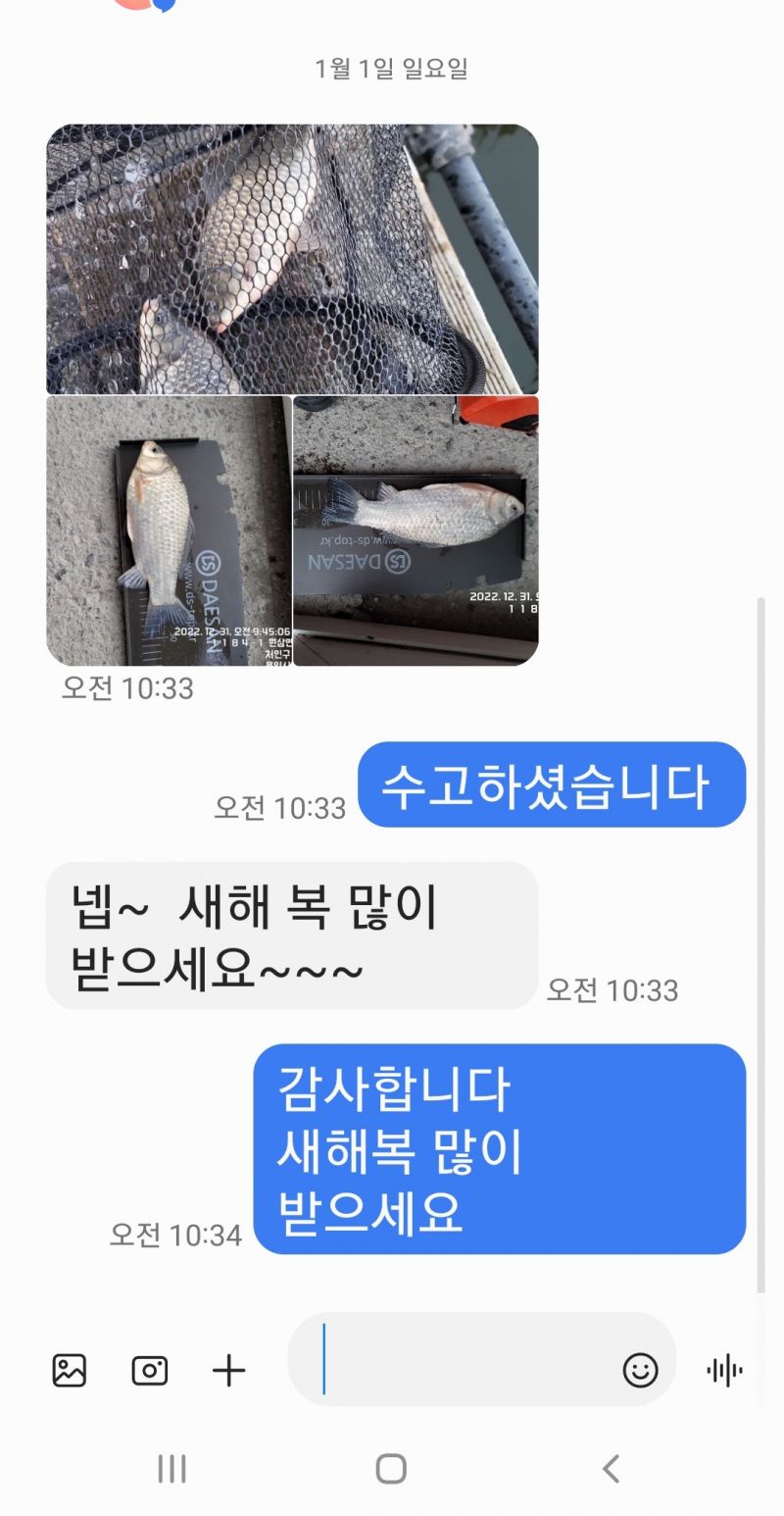Record a voice message
Image resolution: width=784 pixels, height=1516 pixels.
pos(724,1370)
